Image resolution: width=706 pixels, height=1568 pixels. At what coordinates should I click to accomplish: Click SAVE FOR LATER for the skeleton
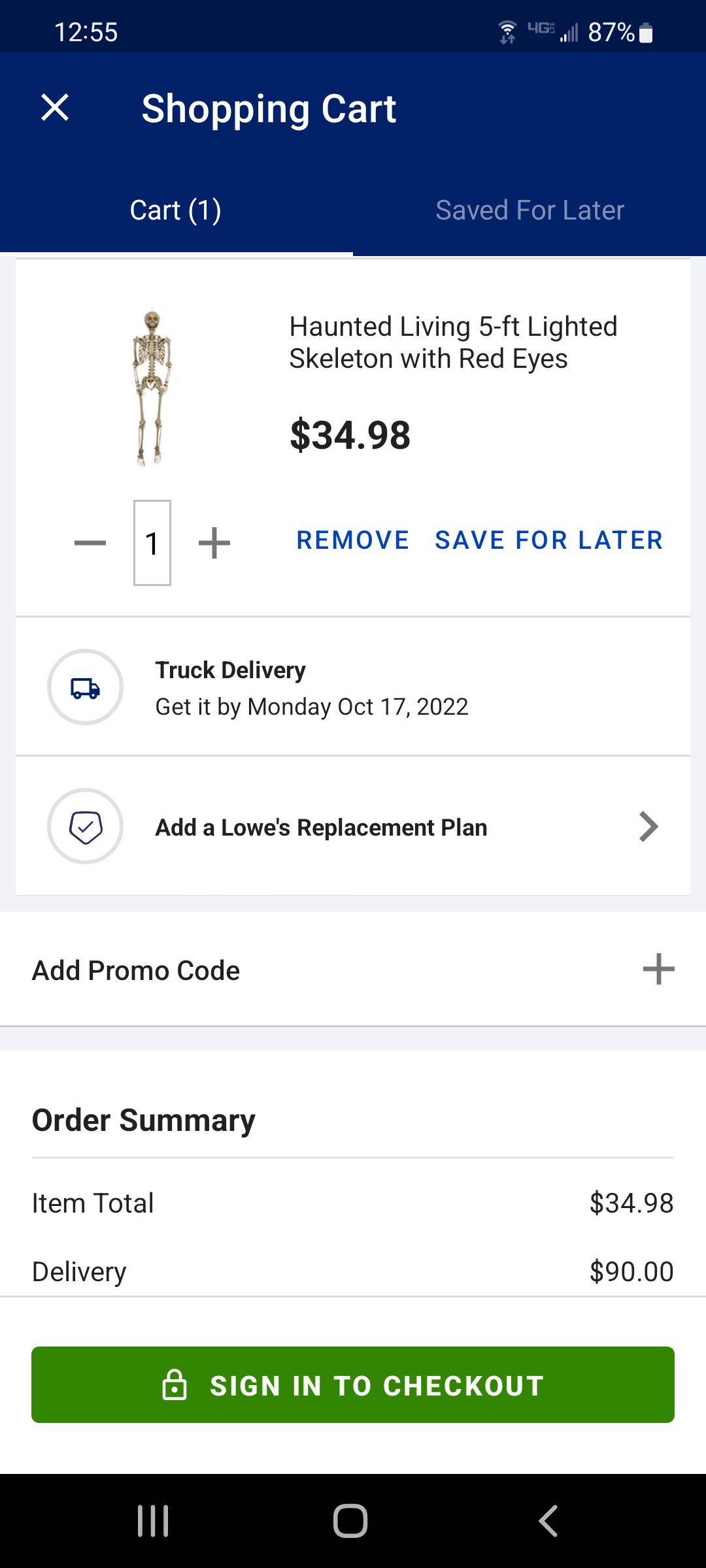549,540
